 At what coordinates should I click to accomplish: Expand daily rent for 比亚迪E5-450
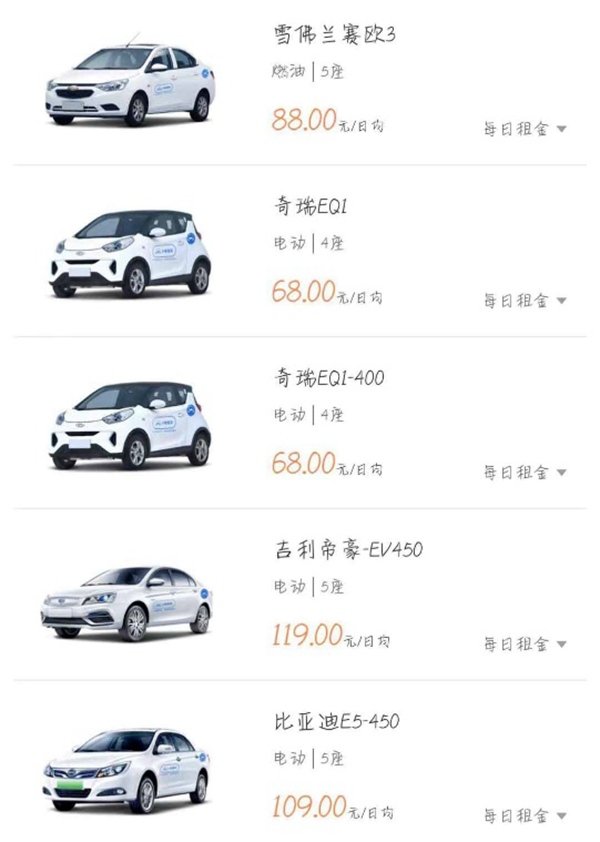525,816
